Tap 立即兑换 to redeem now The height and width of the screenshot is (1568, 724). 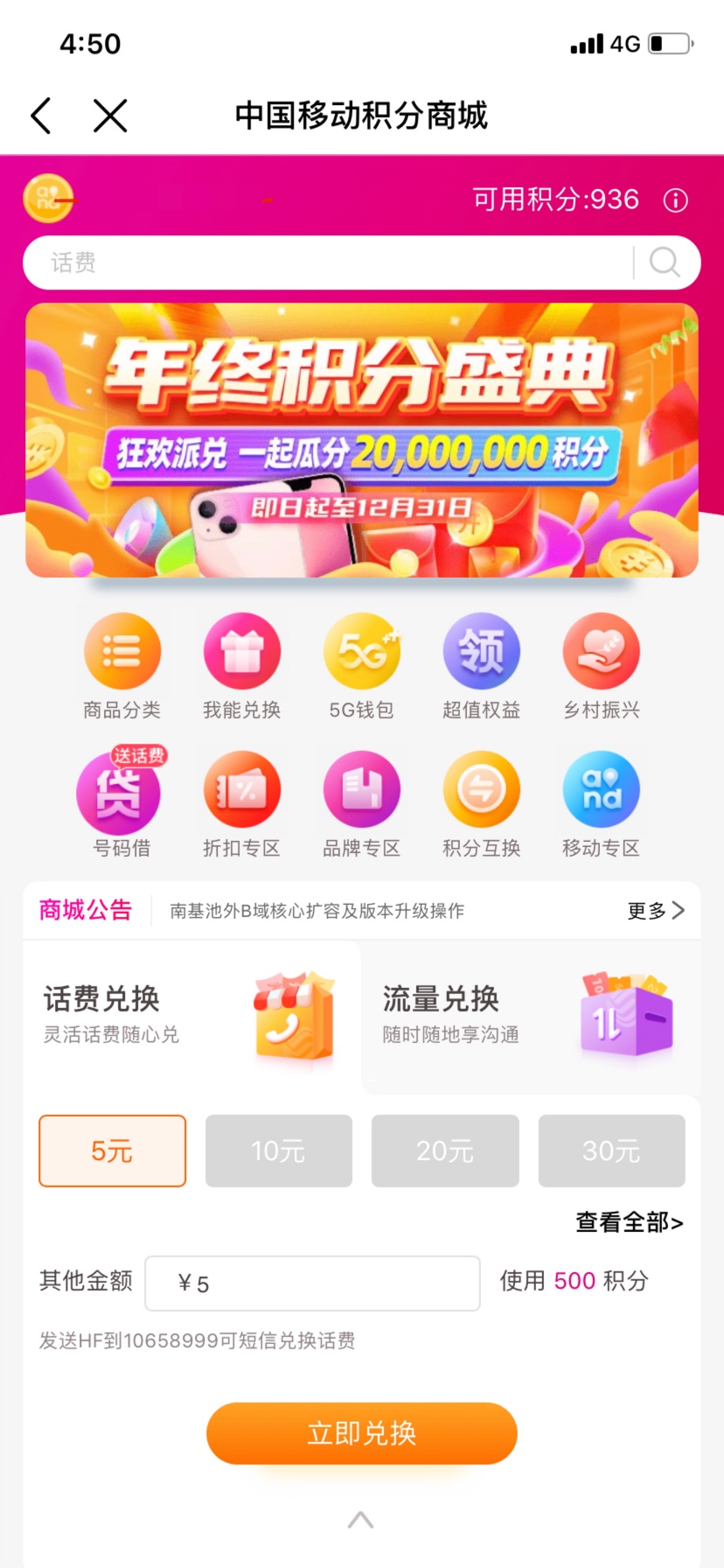click(361, 1433)
